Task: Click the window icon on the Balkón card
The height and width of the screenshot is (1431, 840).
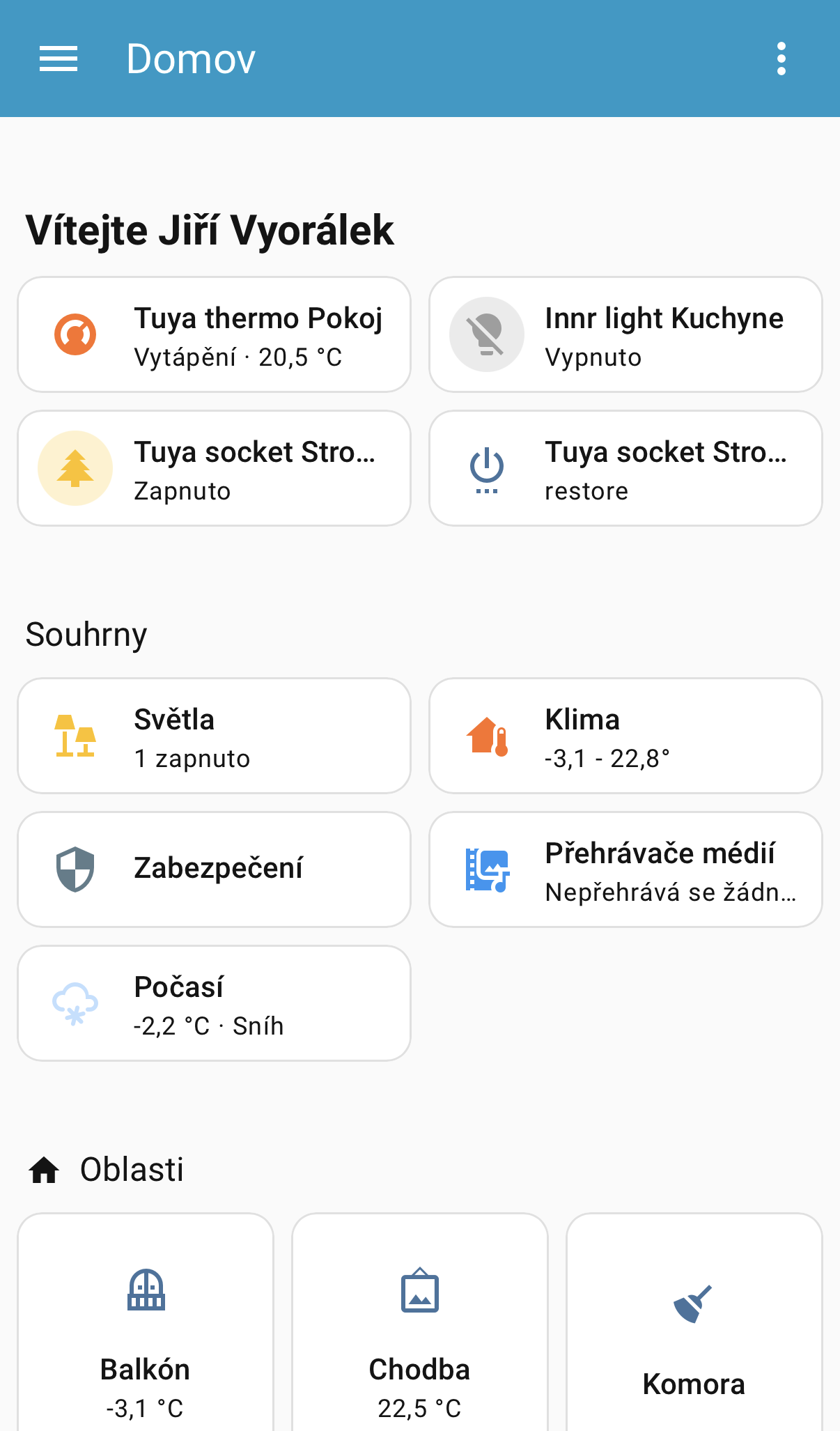Action: click(146, 1290)
